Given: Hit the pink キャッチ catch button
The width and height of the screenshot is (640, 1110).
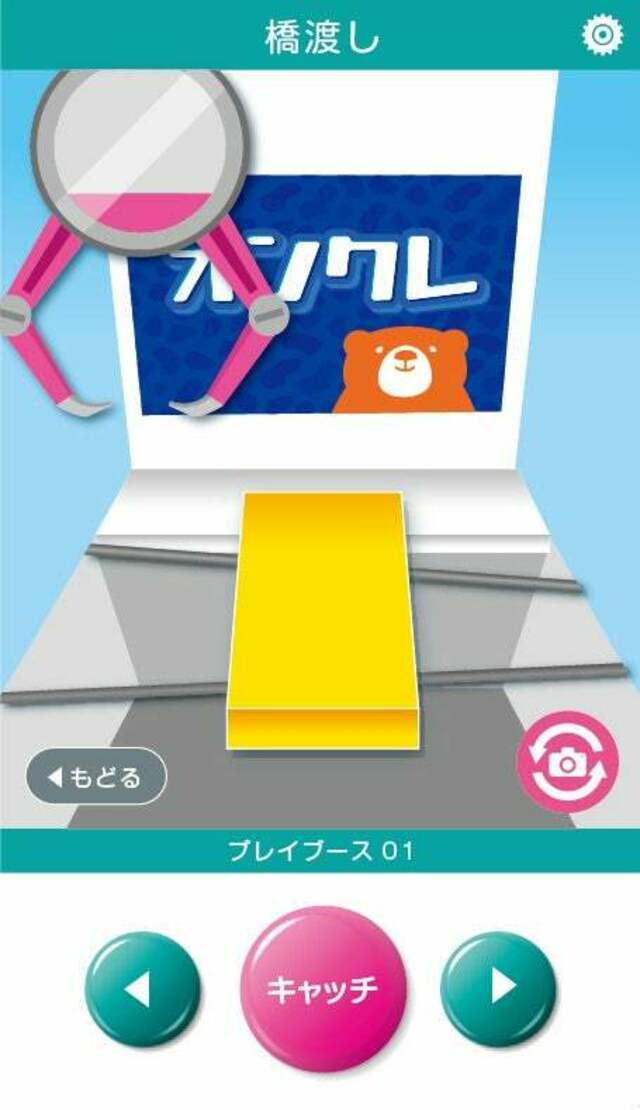Looking at the screenshot, I should pyautogui.click(x=322, y=989).
